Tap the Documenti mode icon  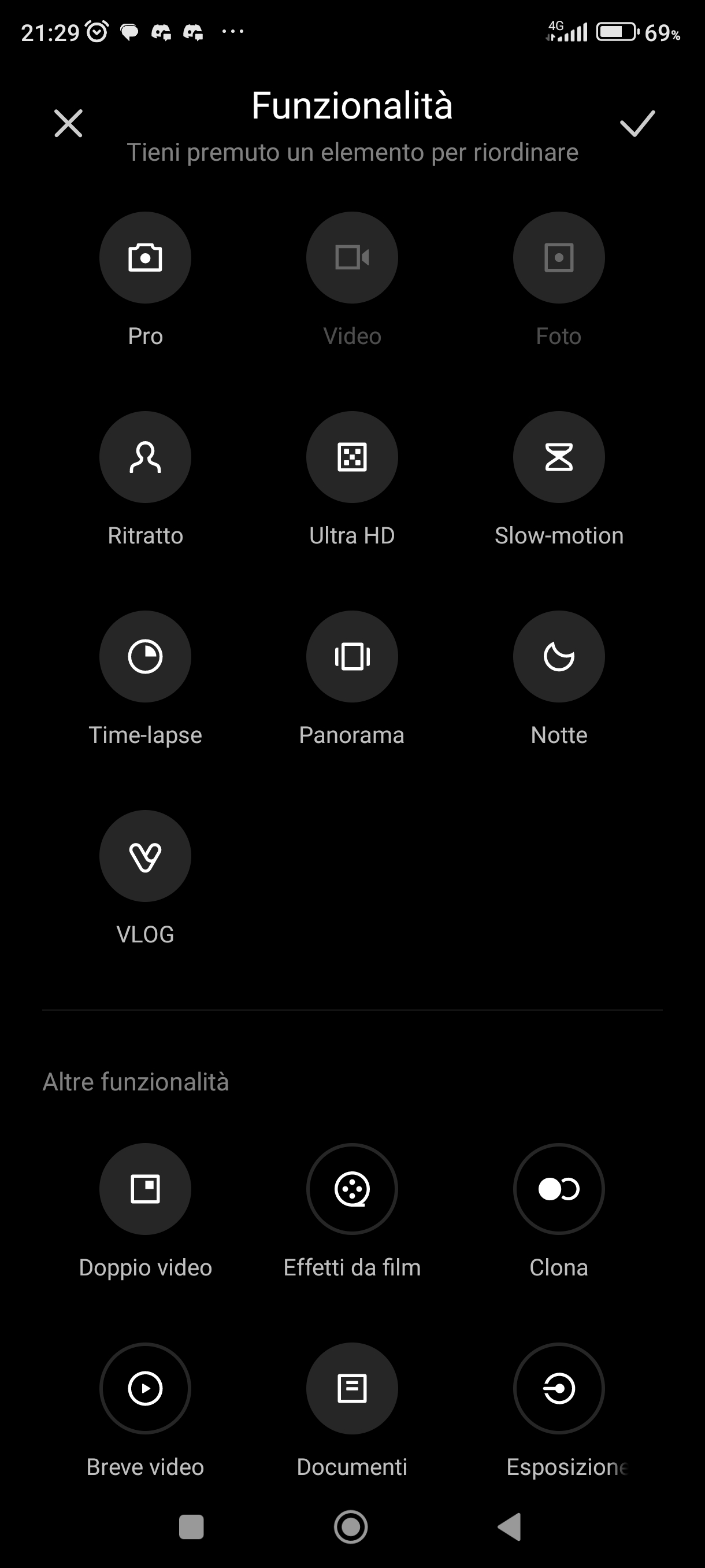point(352,1388)
